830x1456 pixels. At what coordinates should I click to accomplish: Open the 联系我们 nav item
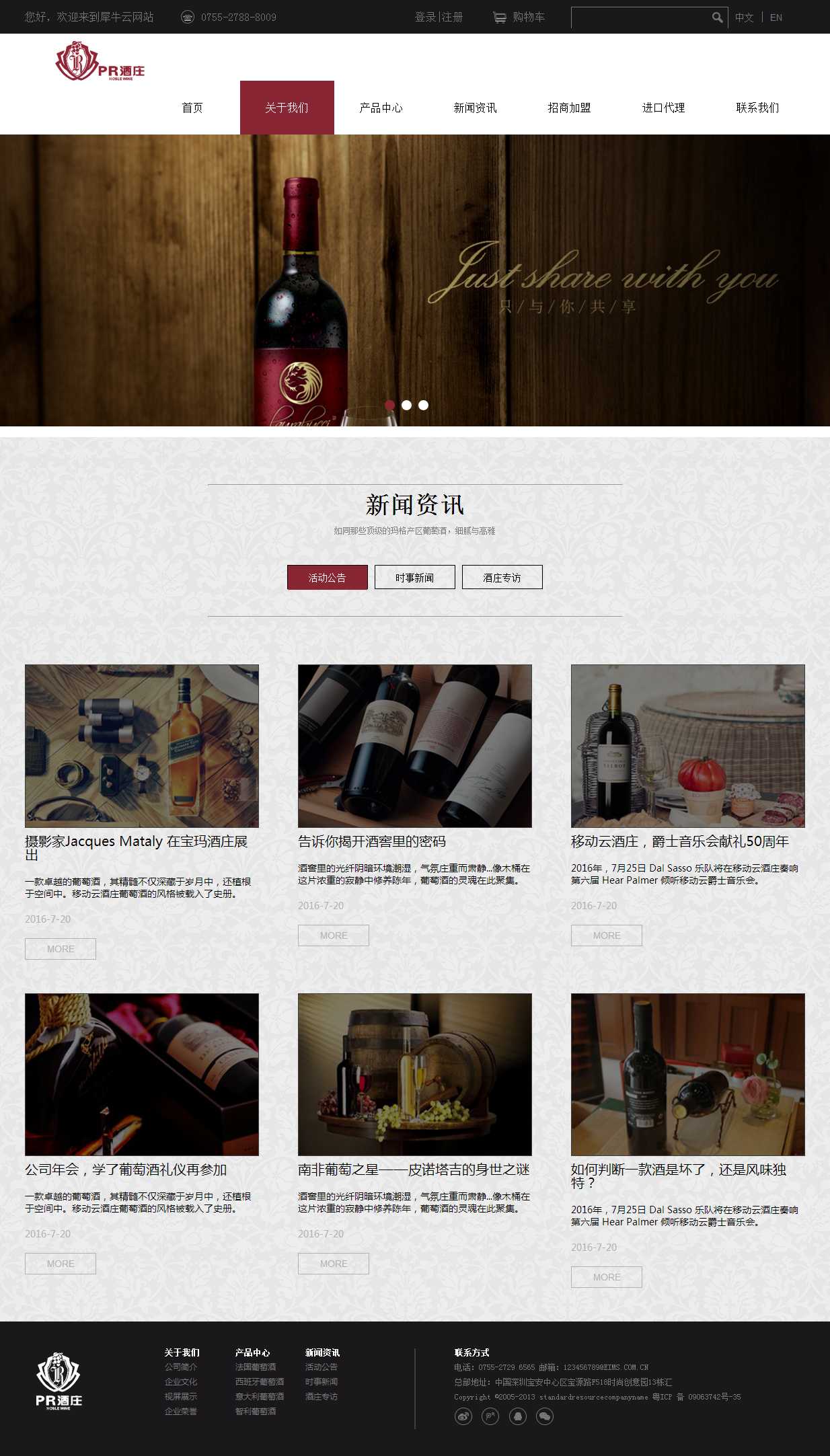757,108
